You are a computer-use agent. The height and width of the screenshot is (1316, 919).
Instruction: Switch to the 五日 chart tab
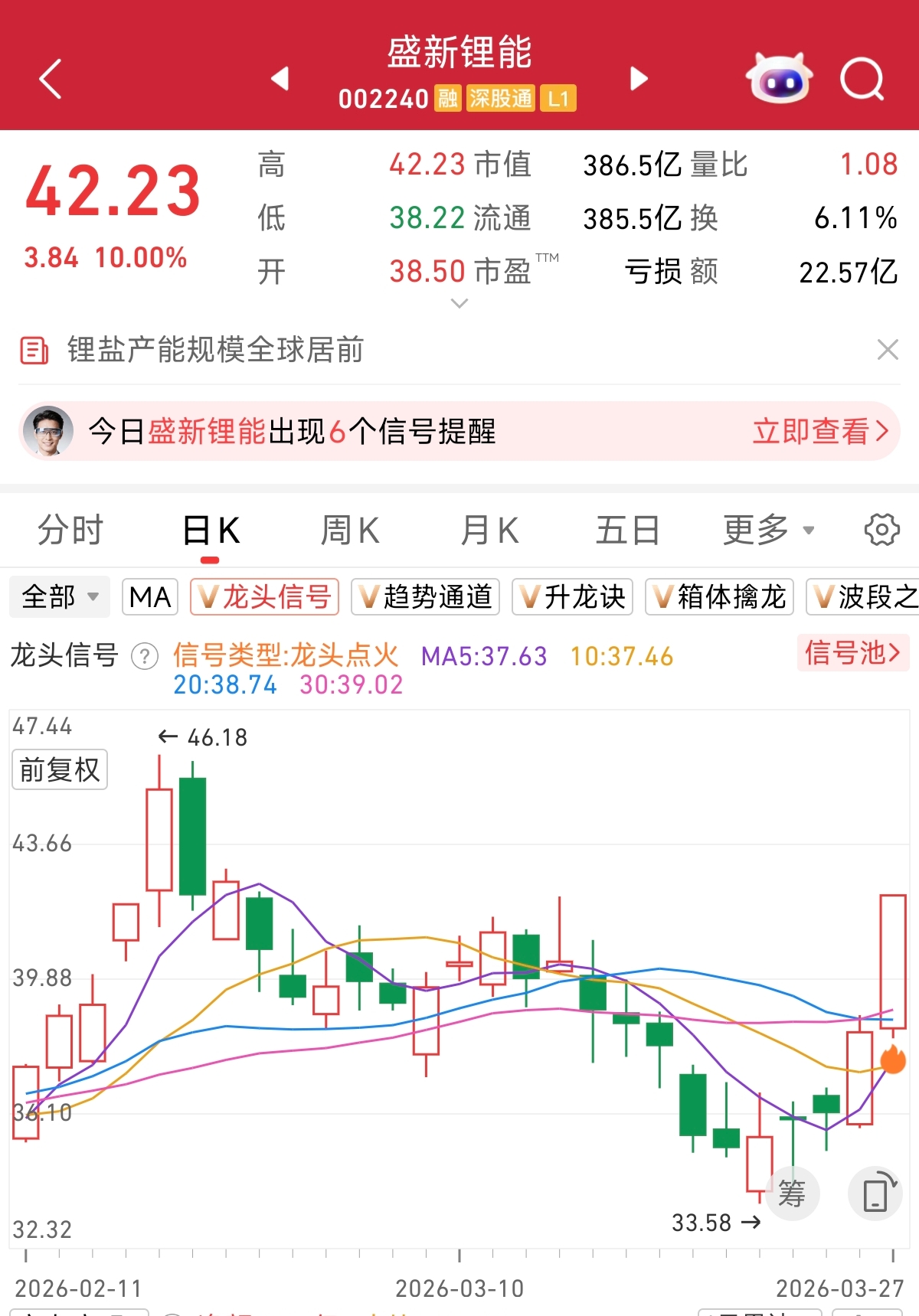point(628,531)
